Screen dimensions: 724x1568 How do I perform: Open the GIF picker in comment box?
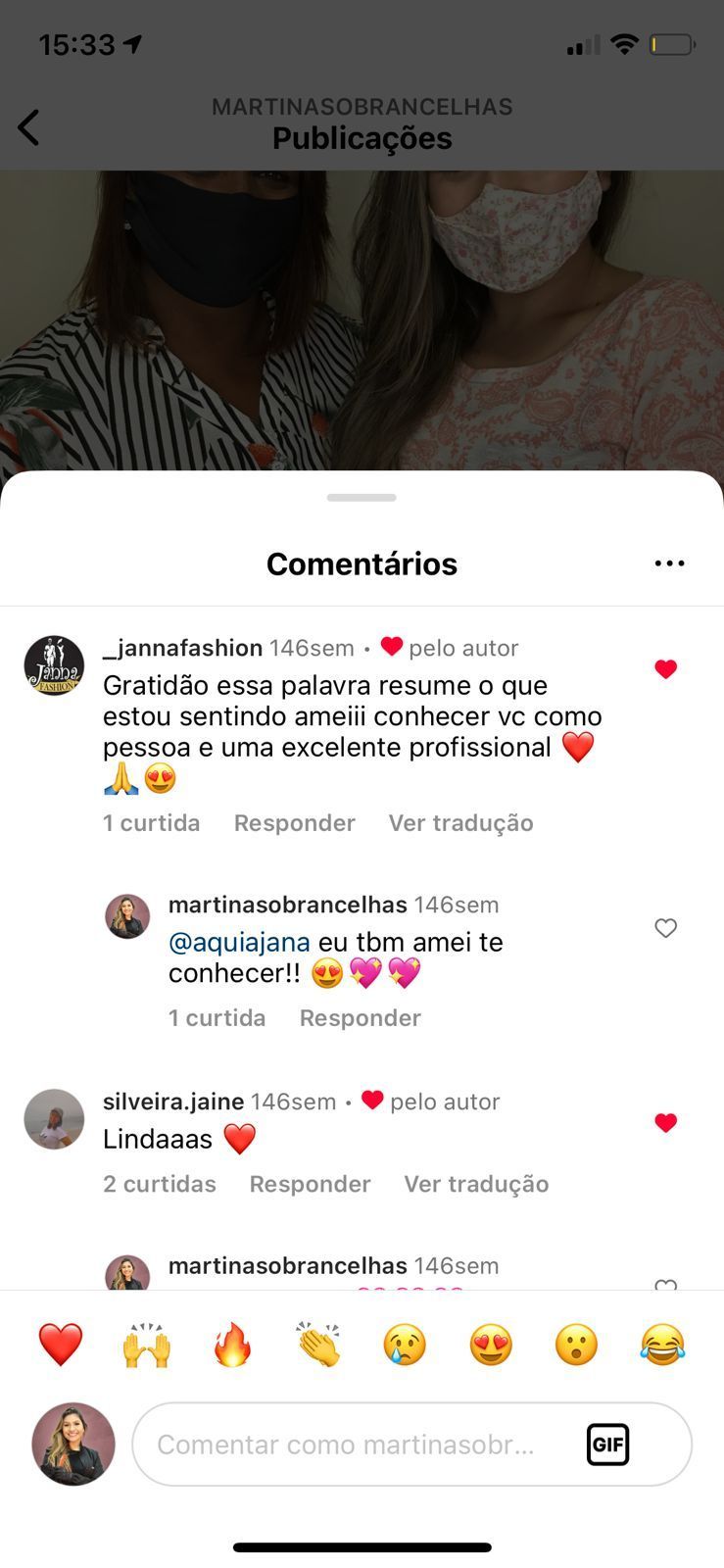coord(607,1445)
